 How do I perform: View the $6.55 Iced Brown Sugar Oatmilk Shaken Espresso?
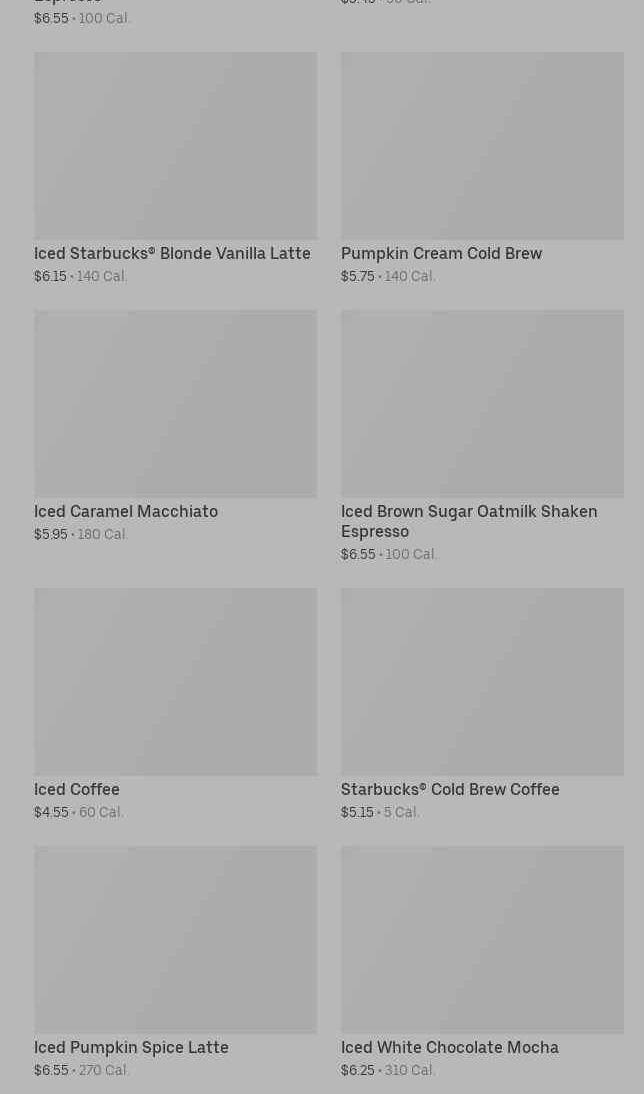(482, 436)
